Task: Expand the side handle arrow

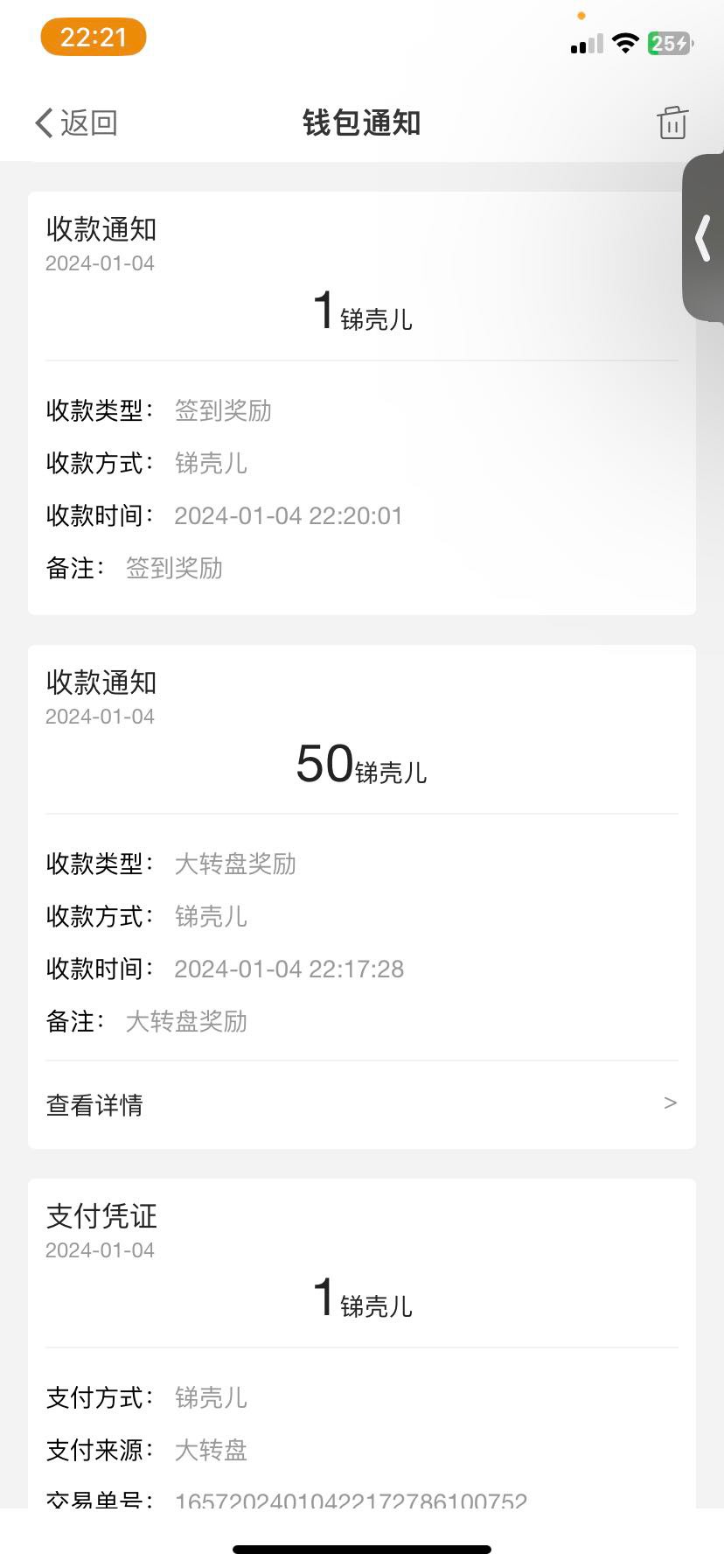Action: [x=703, y=238]
